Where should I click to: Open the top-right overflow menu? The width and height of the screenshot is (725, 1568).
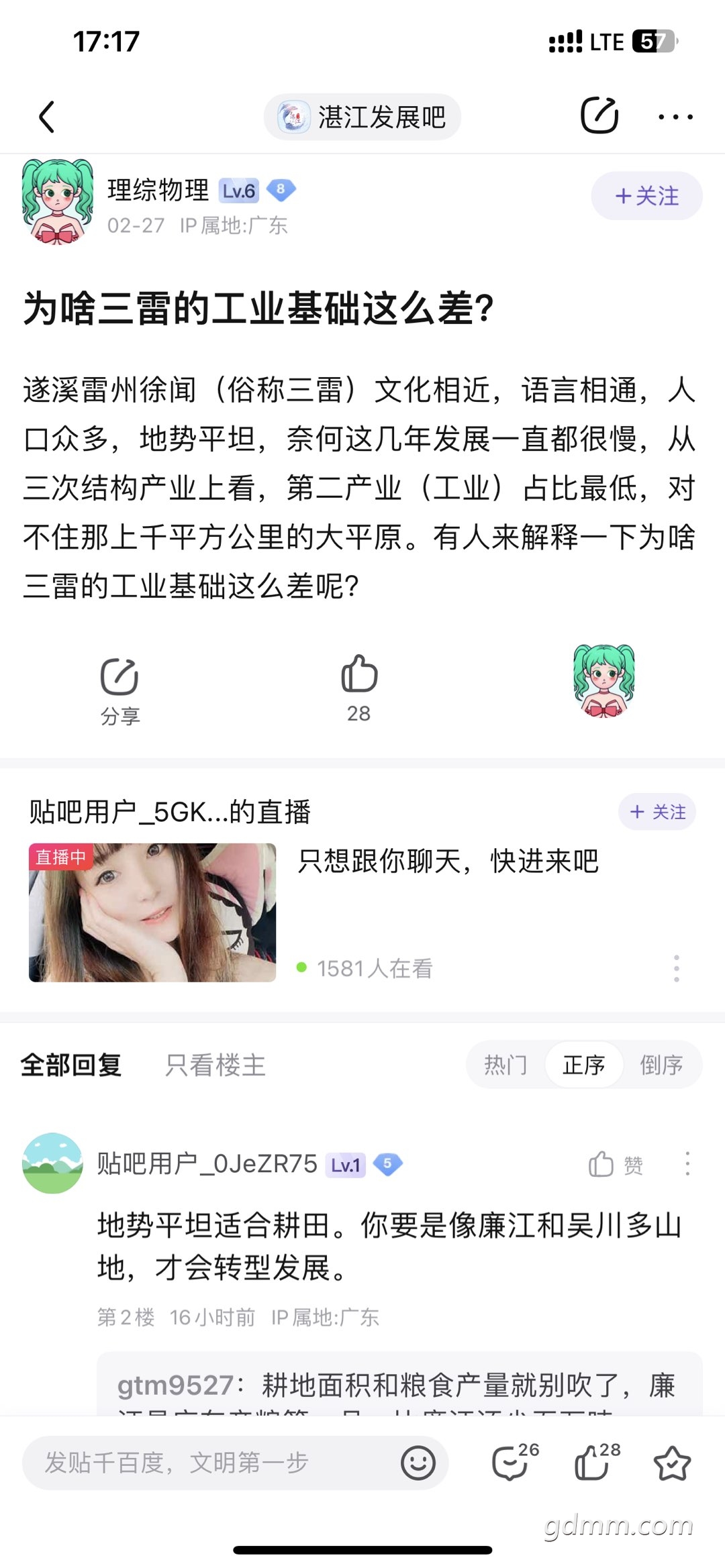[x=675, y=117]
